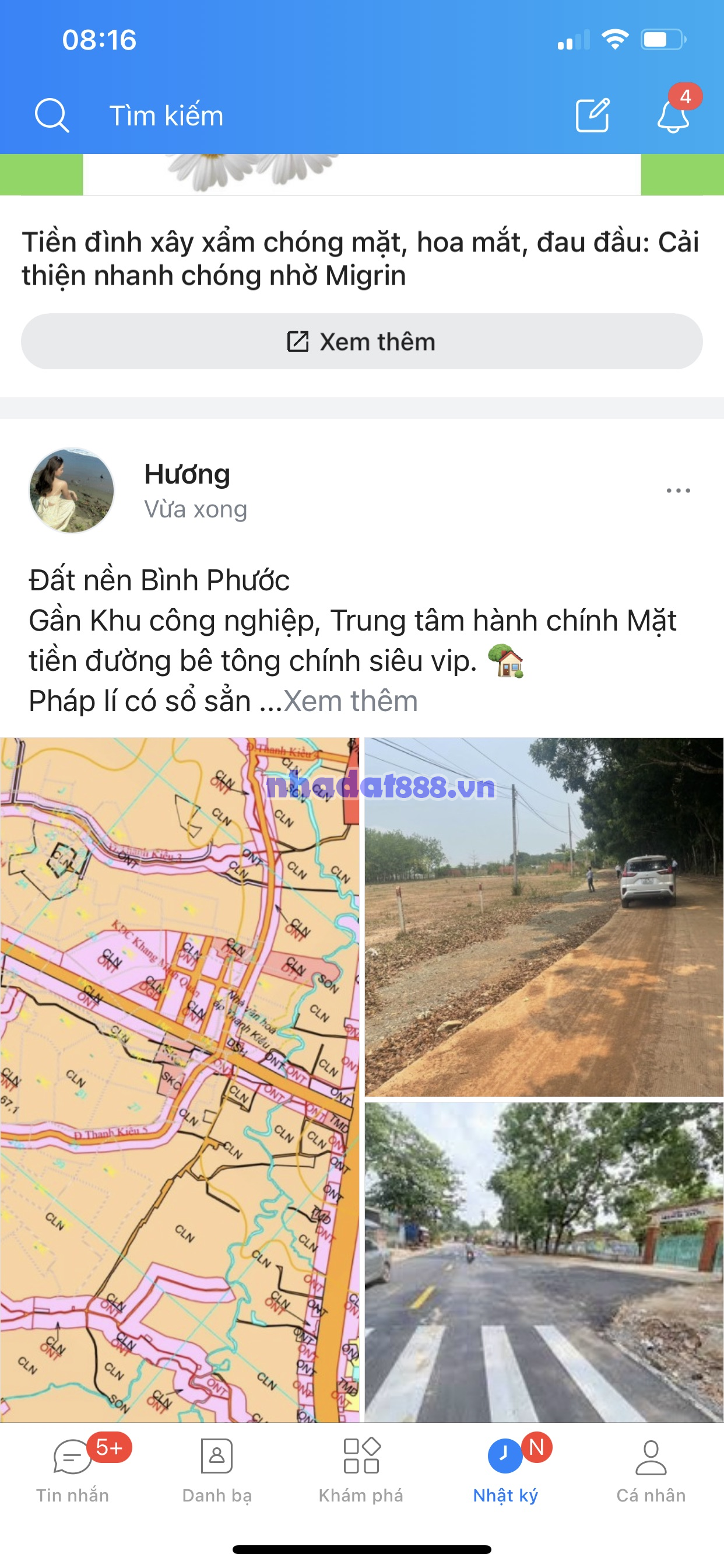Viewport: 724px width, 1568px height.
Task: Open the three-dot menu on Hương's post
Action: 678,491
